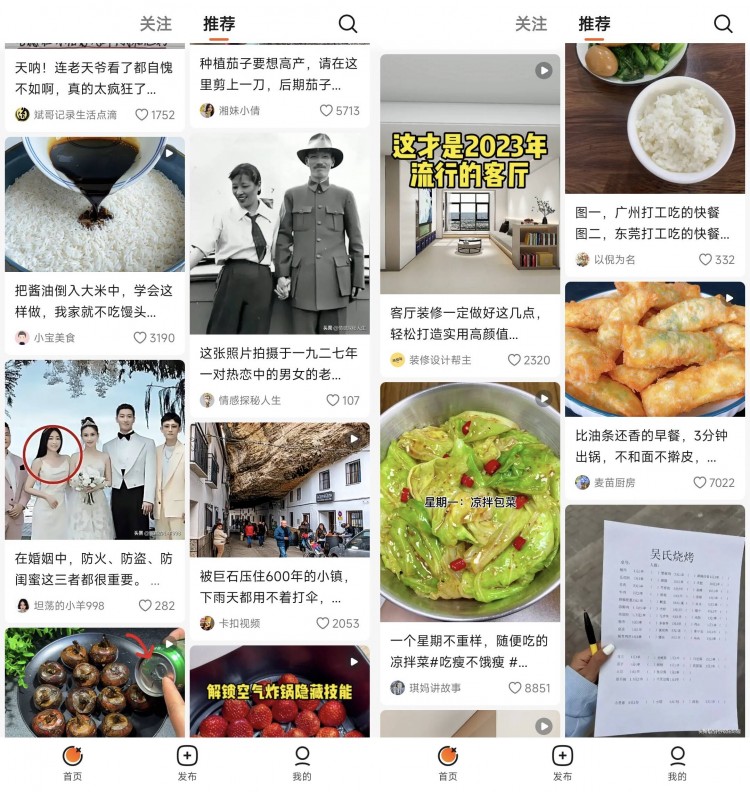Open 斌哥记录生活点滴's profile

click(x=20, y=112)
